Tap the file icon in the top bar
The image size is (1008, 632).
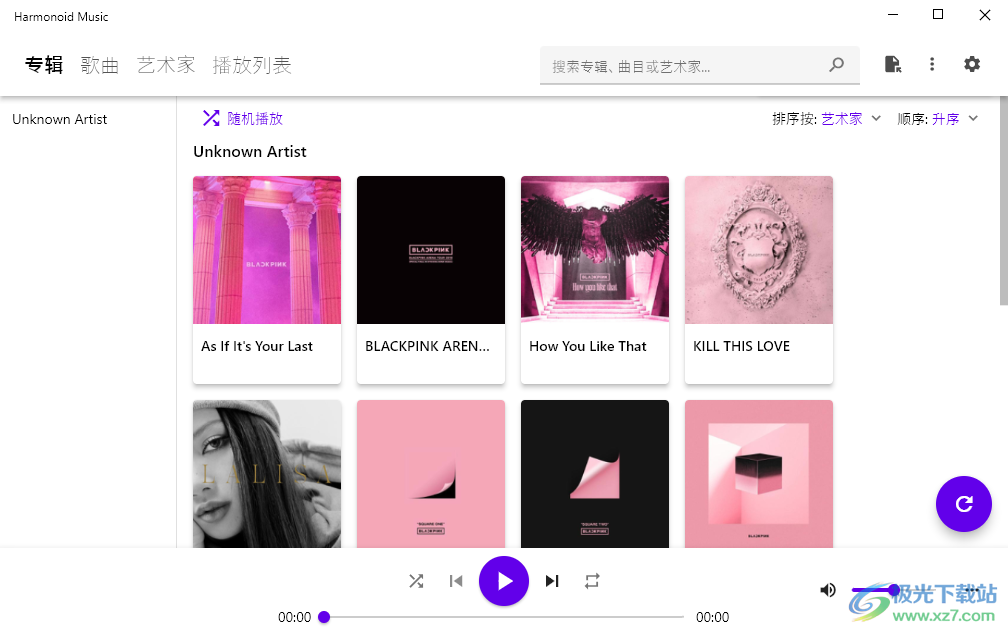(893, 64)
